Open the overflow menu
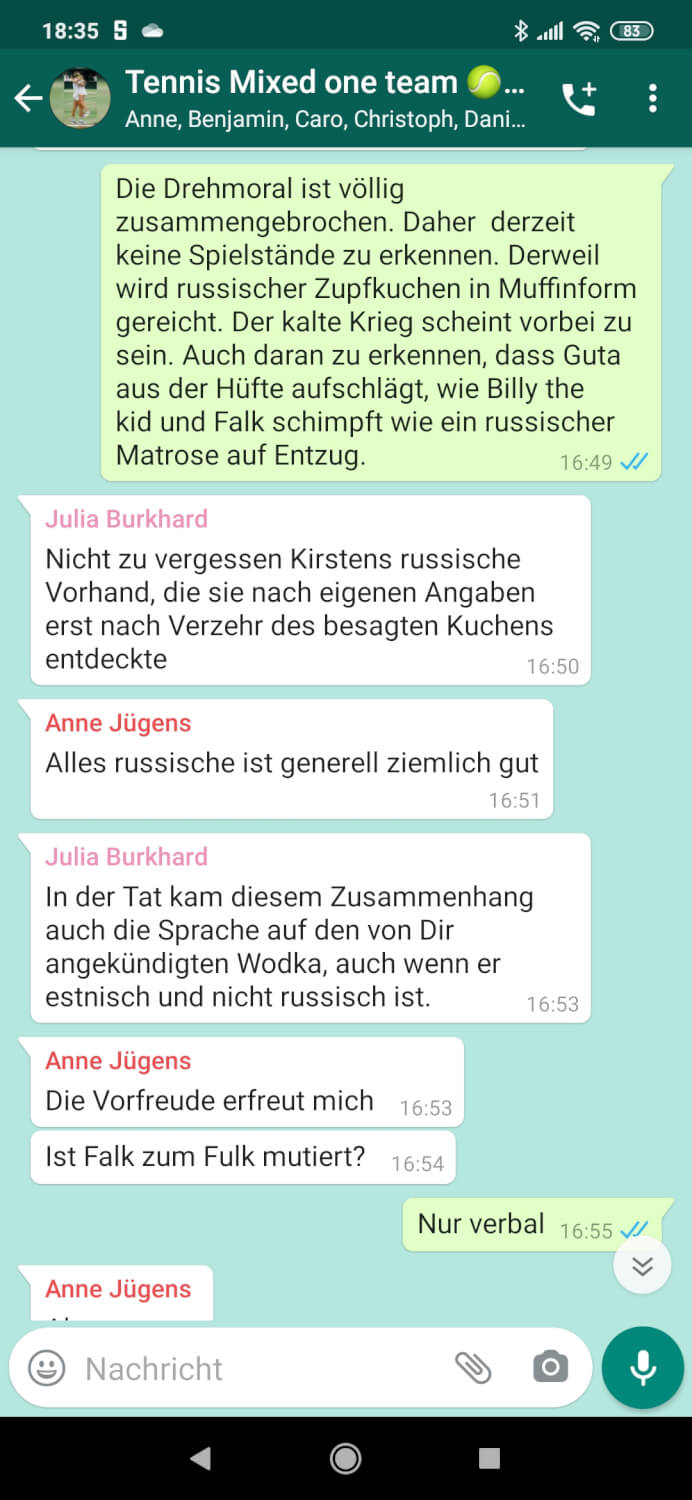Image resolution: width=692 pixels, height=1500 pixels. pyautogui.click(x=653, y=98)
